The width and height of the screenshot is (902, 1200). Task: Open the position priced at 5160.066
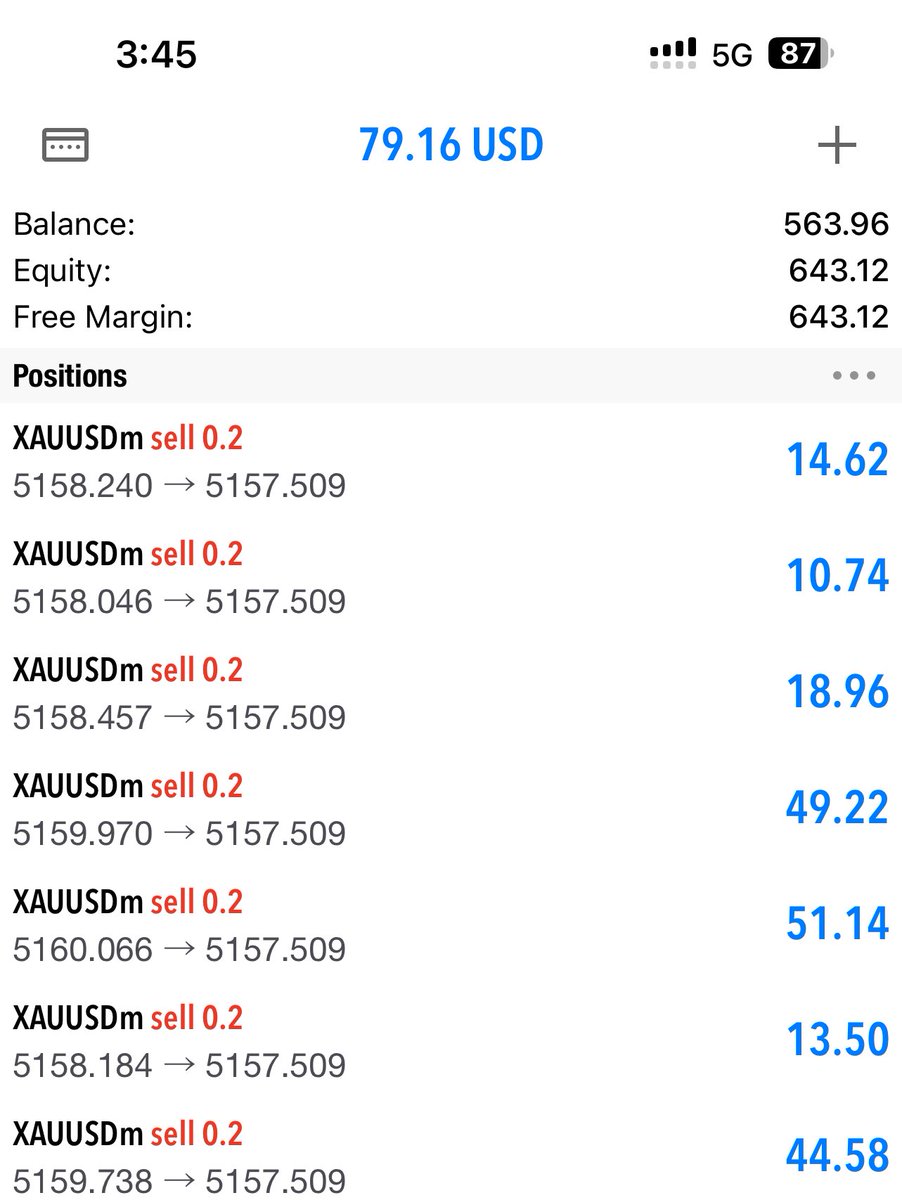coord(450,925)
